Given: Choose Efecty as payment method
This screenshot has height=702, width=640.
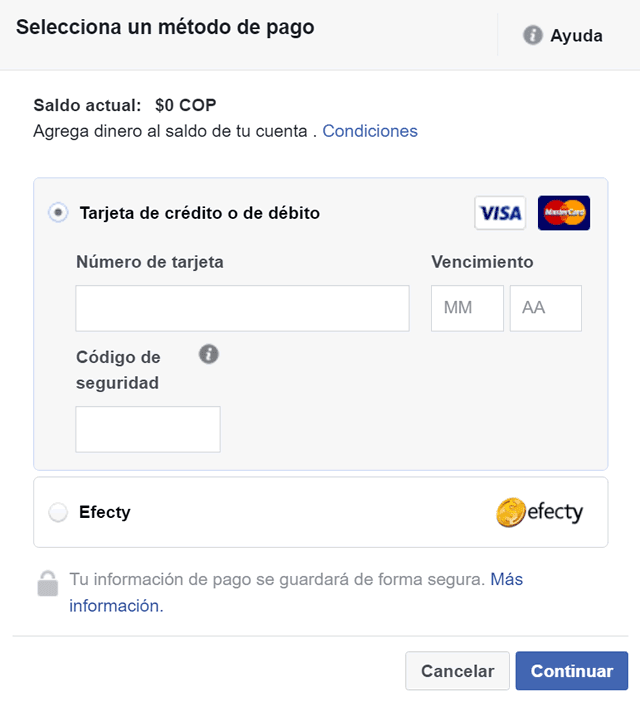Looking at the screenshot, I should pos(59,513).
